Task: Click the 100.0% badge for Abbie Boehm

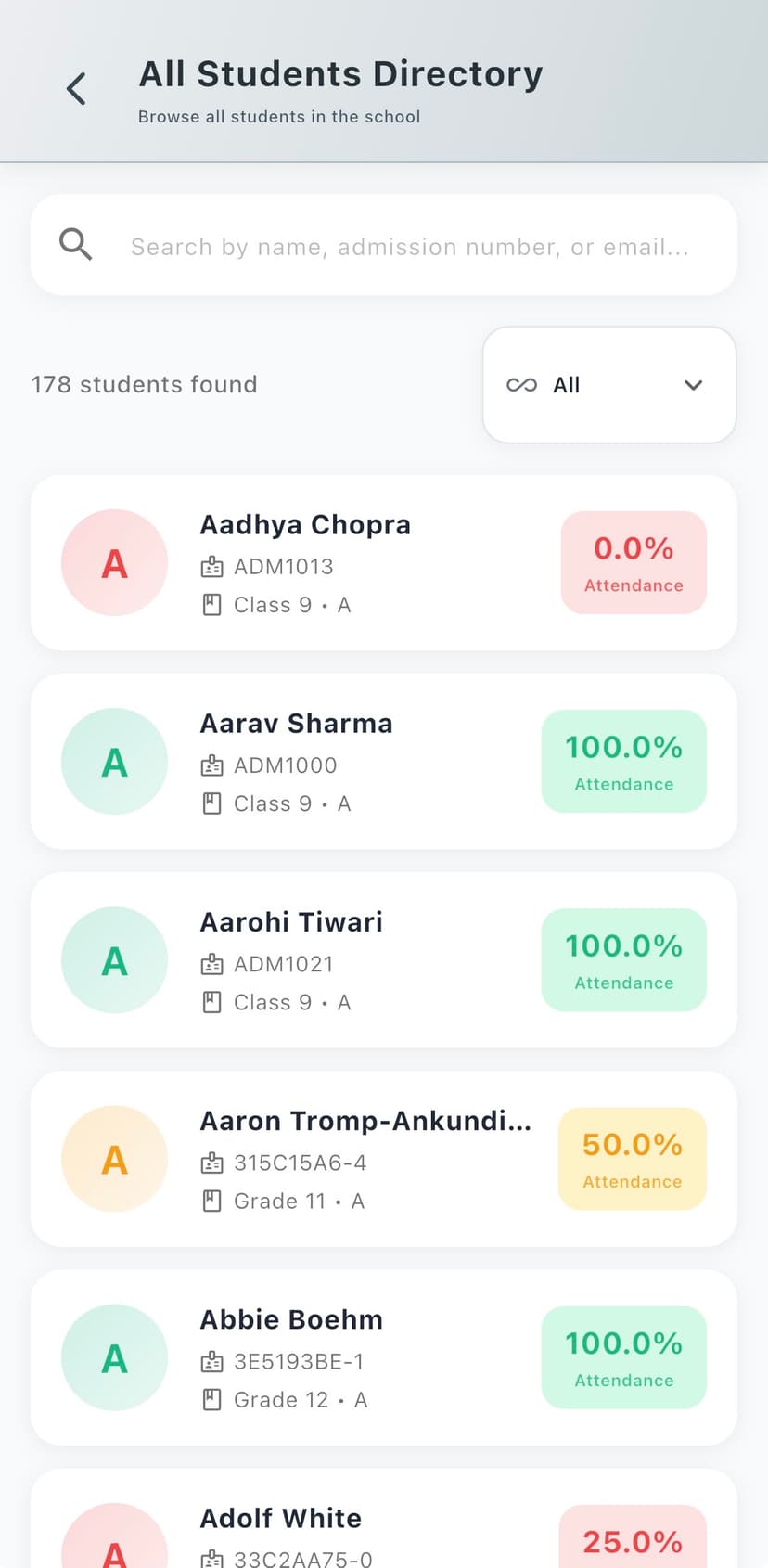Action: [623, 1357]
